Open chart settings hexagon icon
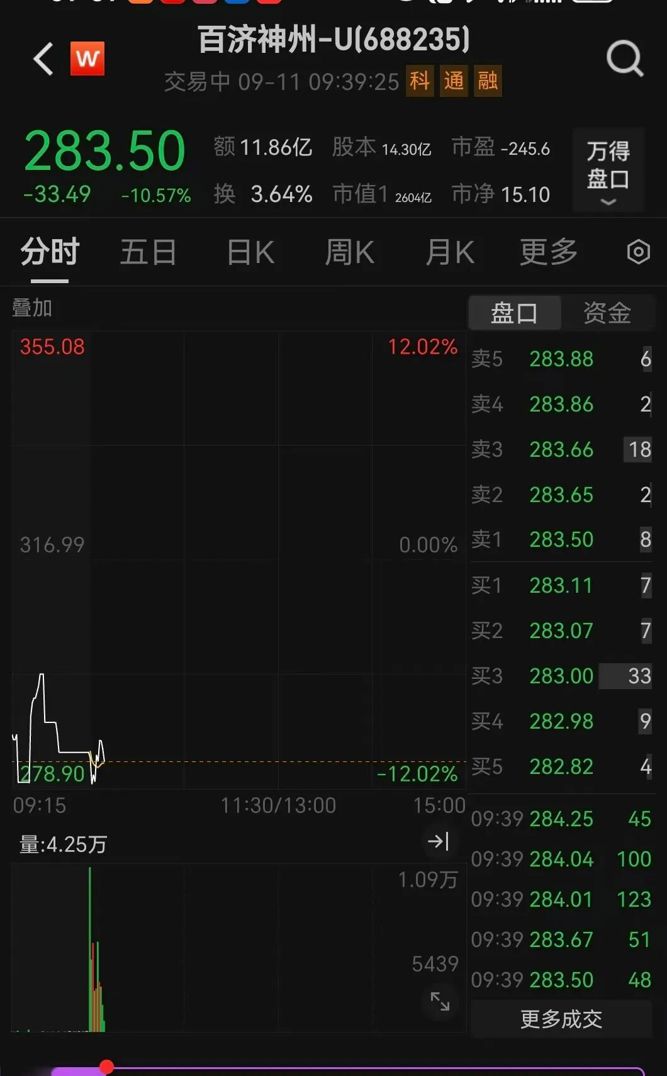The width and height of the screenshot is (667, 1076). 638,253
